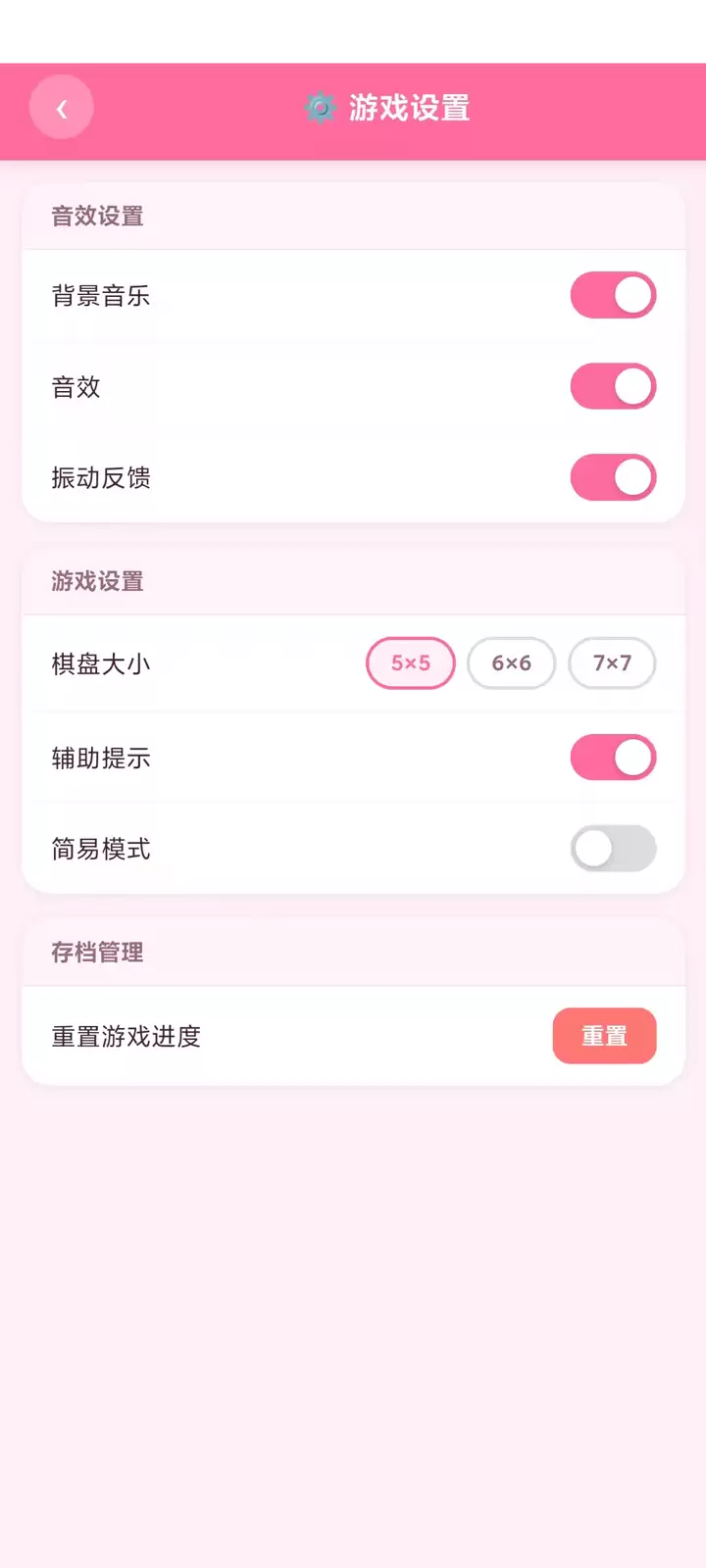Switch off 振动反馈
The height and width of the screenshot is (1568, 706).
(x=613, y=477)
